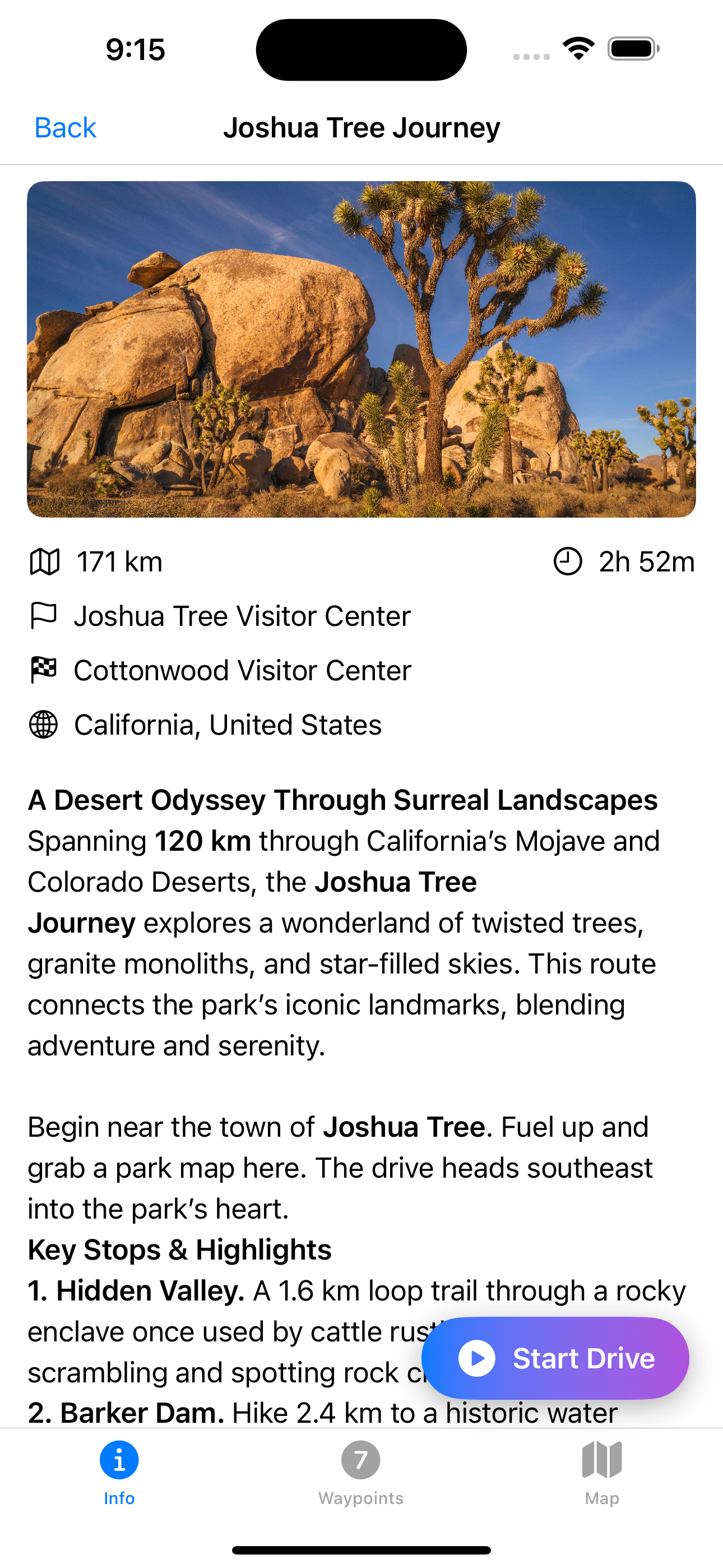The height and width of the screenshot is (1568, 723).
Task: Click the globe icon next to California, United States
Action: click(44, 725)
